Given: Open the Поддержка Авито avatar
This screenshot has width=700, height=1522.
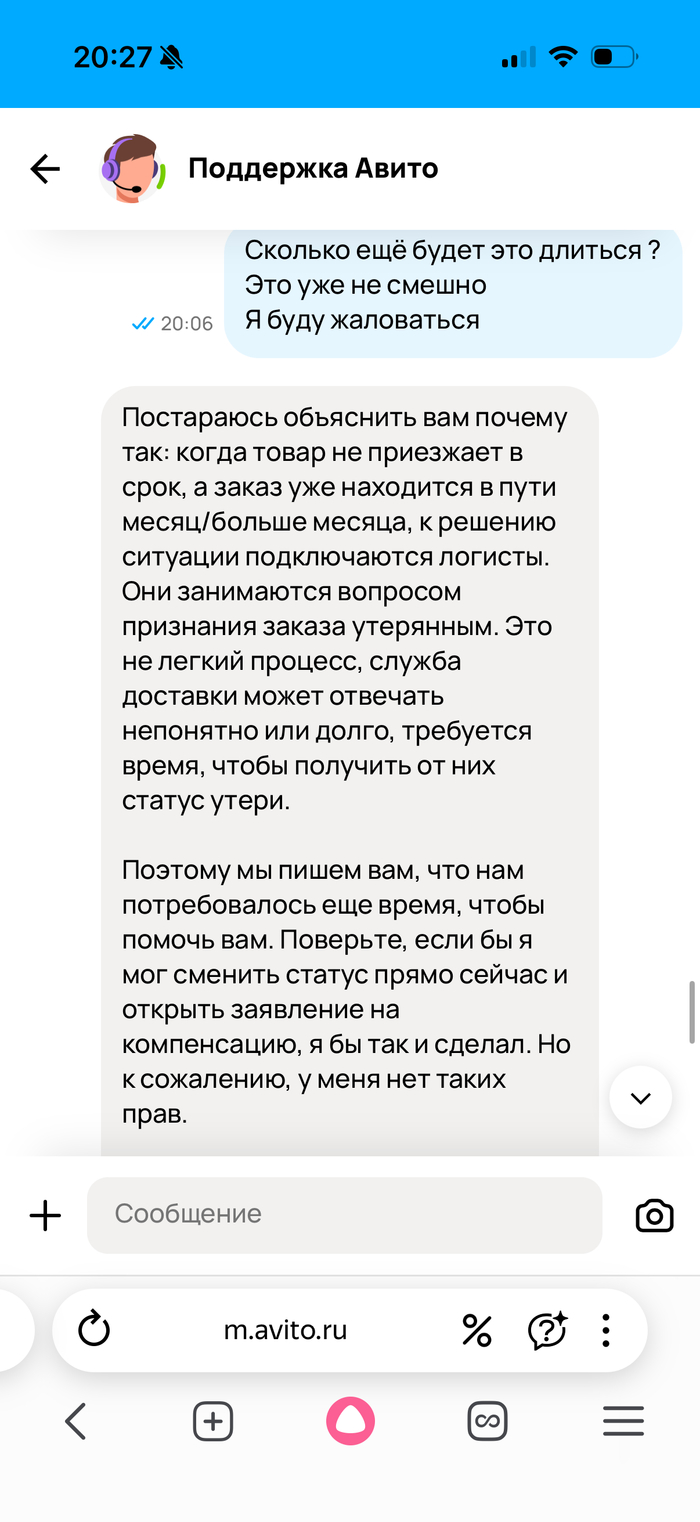Looking at the screenshot, I should click(132, 169).
